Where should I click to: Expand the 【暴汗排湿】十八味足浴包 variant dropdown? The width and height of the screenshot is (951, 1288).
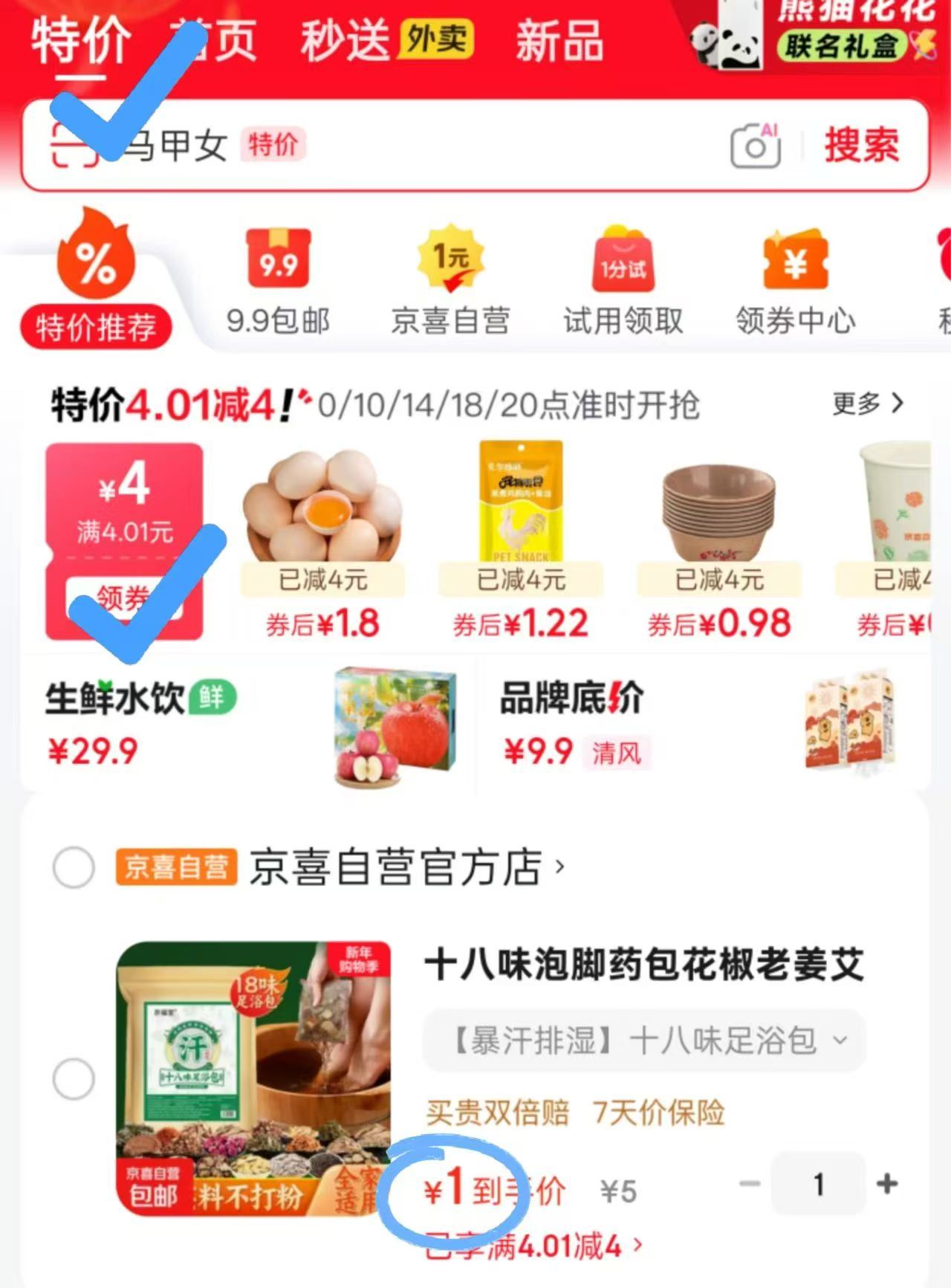point(645,1040)
